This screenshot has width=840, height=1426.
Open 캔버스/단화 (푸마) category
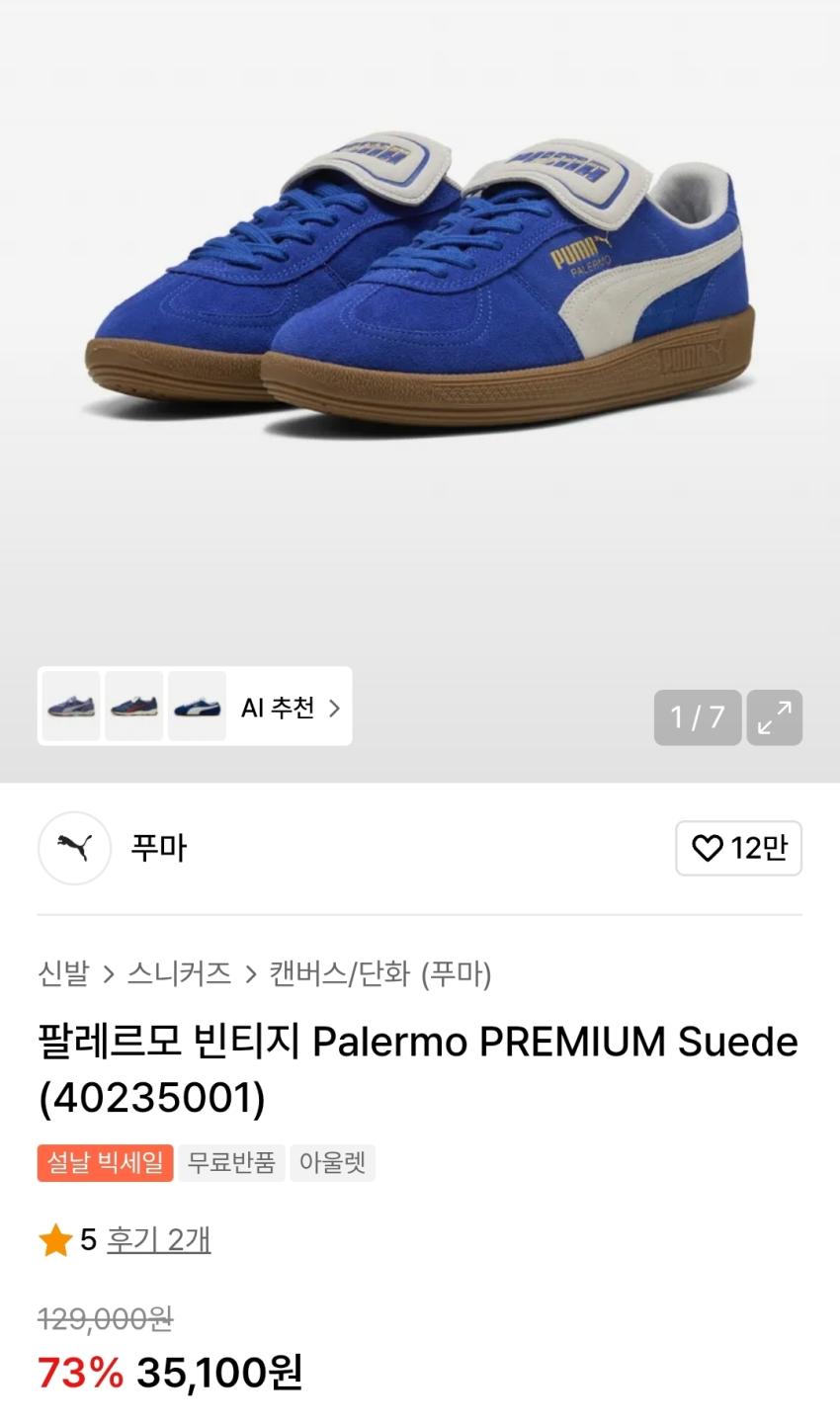click(380, 974)
